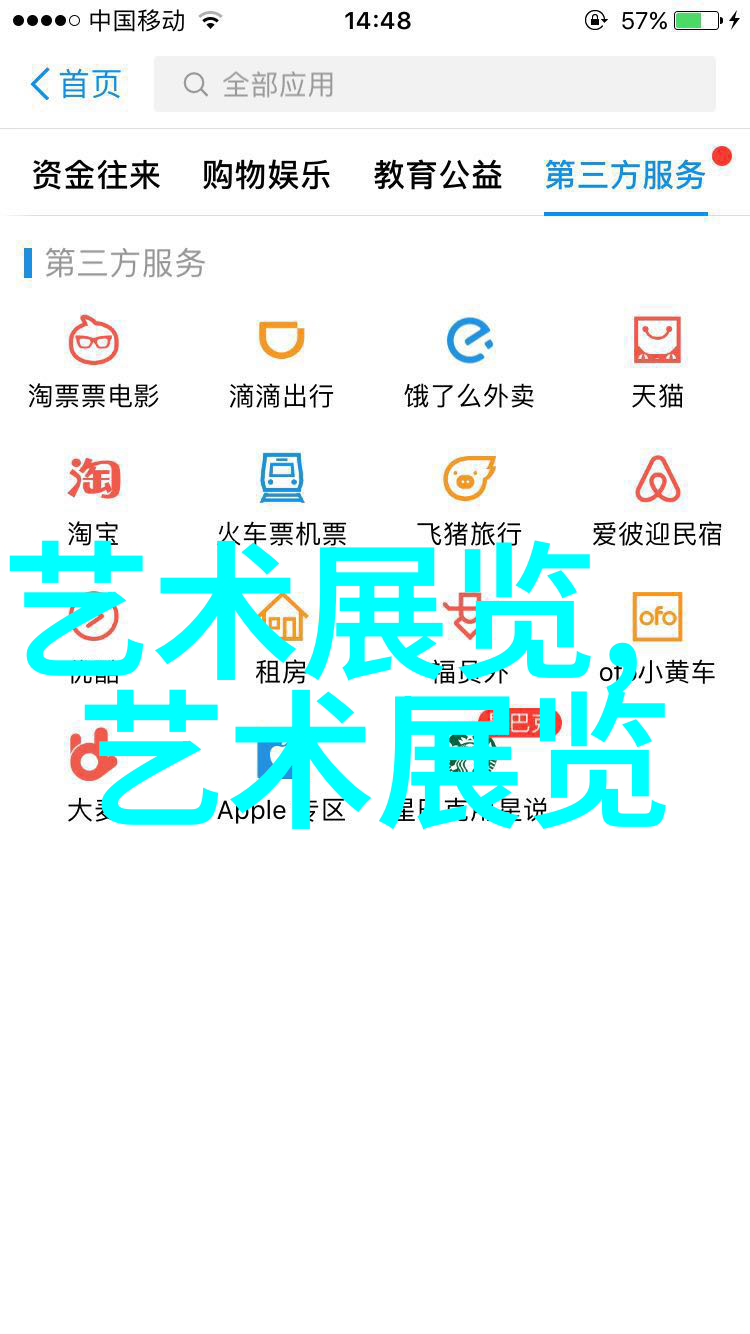The height and width of the screenshot is (1334, 750).
Task: Open 淘宝
Action: (94, 500)
